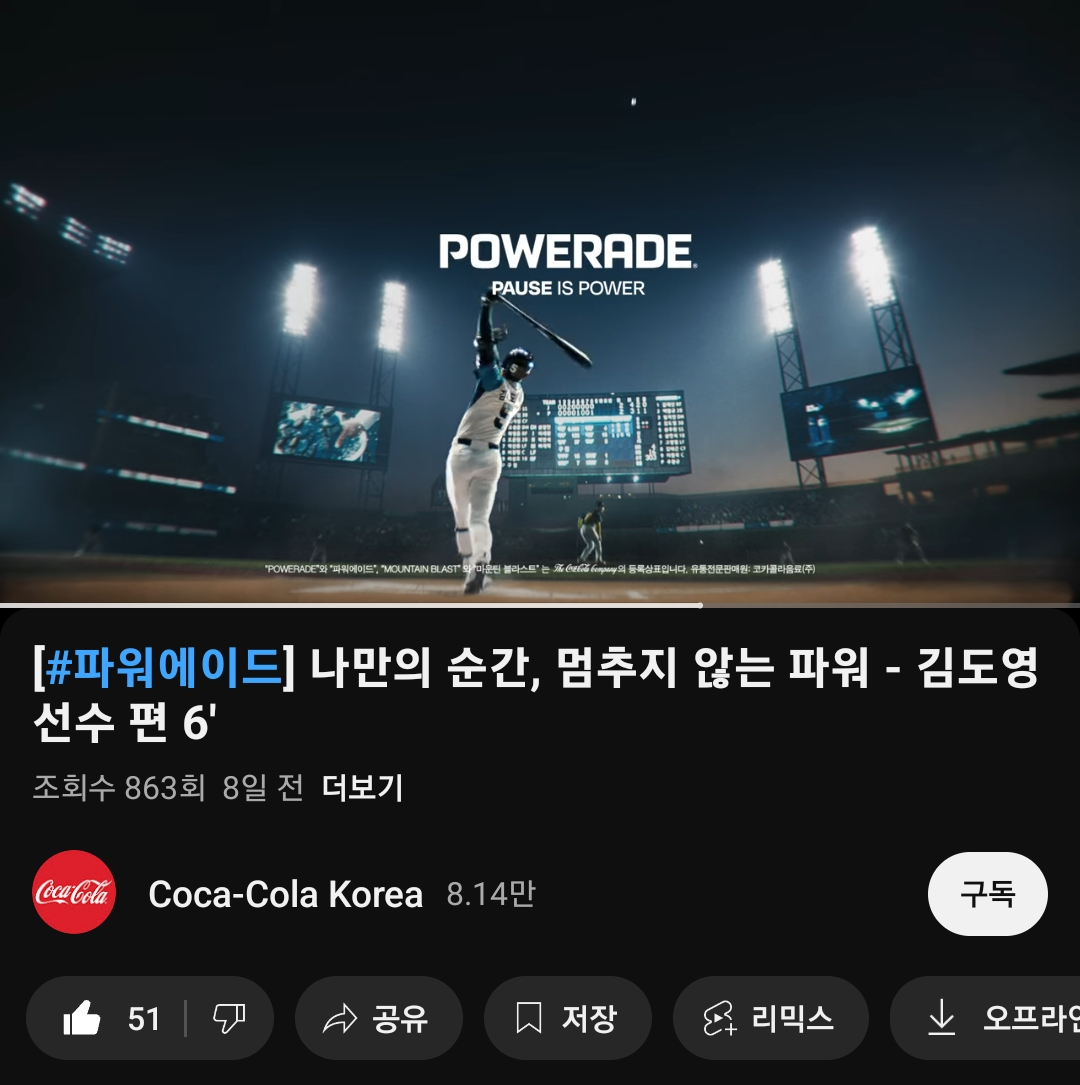Share the video via 공유

pos(378,1019)
